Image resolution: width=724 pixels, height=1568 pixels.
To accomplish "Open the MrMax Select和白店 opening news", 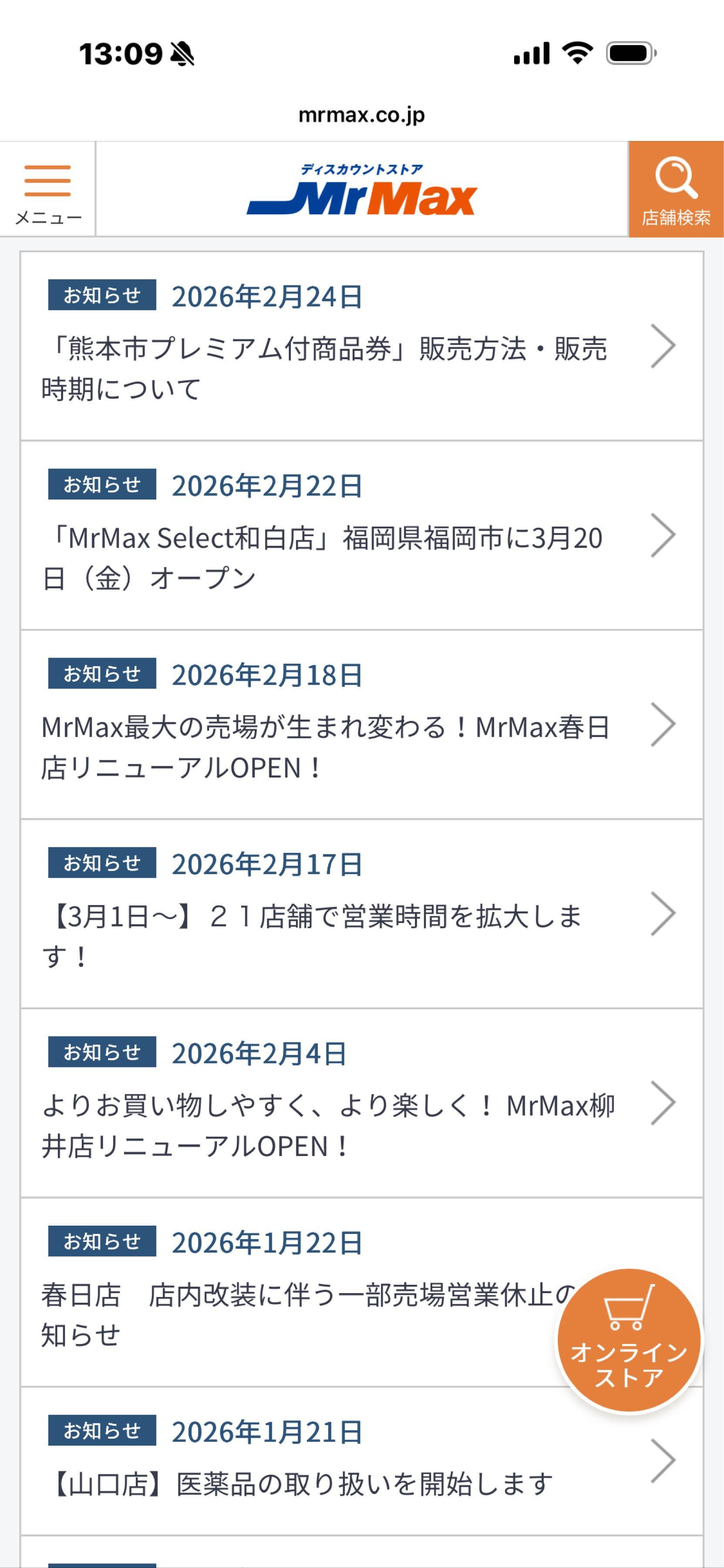I will click(361, 536).
